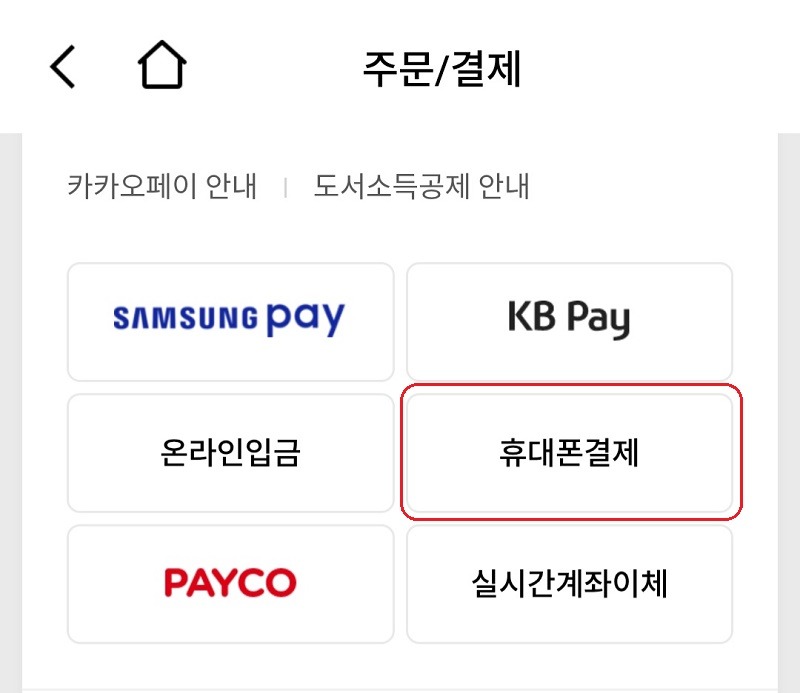Pay with PAYCO
Viewport: 800px width, 693px height.
(x=230, y=583)
